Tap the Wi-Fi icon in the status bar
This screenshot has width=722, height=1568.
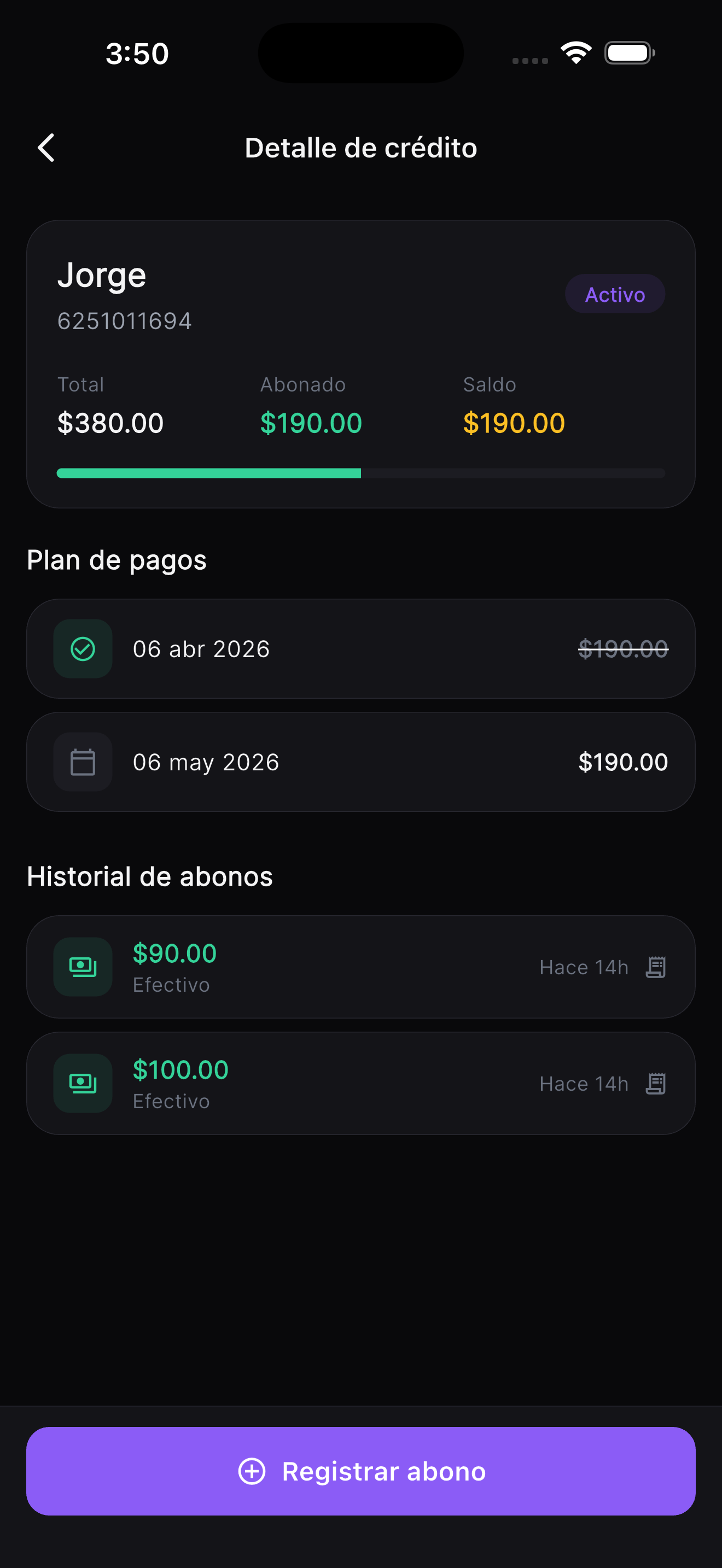pyautogui.click(x=576, y=54)
